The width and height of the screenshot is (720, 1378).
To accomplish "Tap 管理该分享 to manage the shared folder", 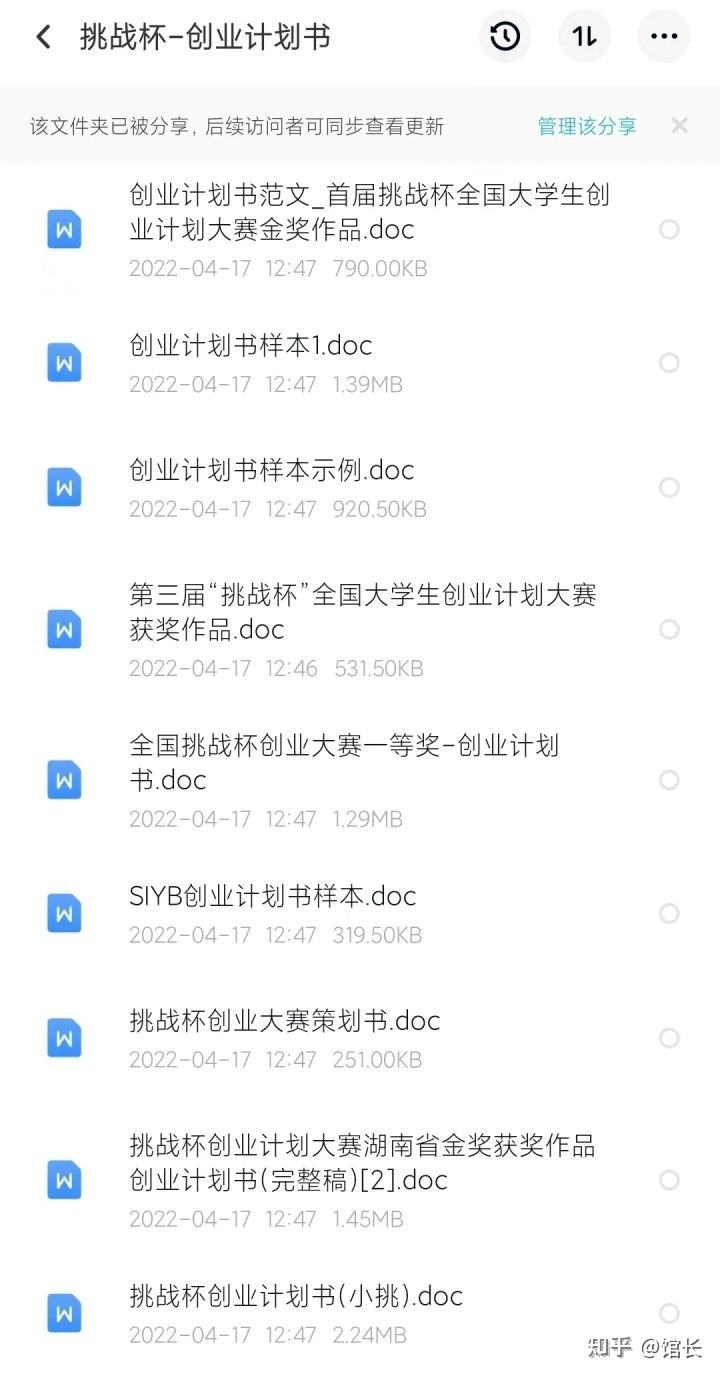I will pyautogui.click(x=585, y=125).
